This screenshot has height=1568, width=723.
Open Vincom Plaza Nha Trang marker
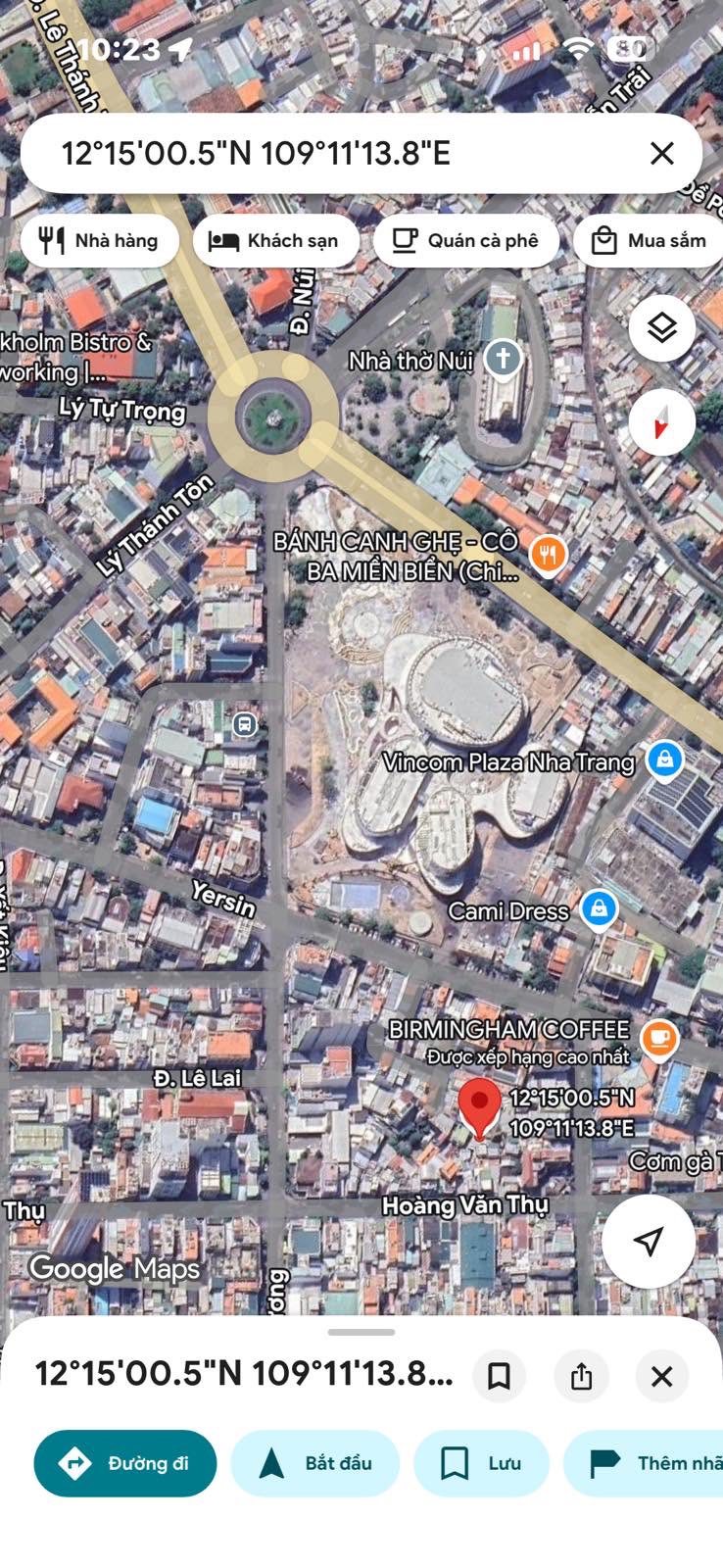(x=665, y=760)
